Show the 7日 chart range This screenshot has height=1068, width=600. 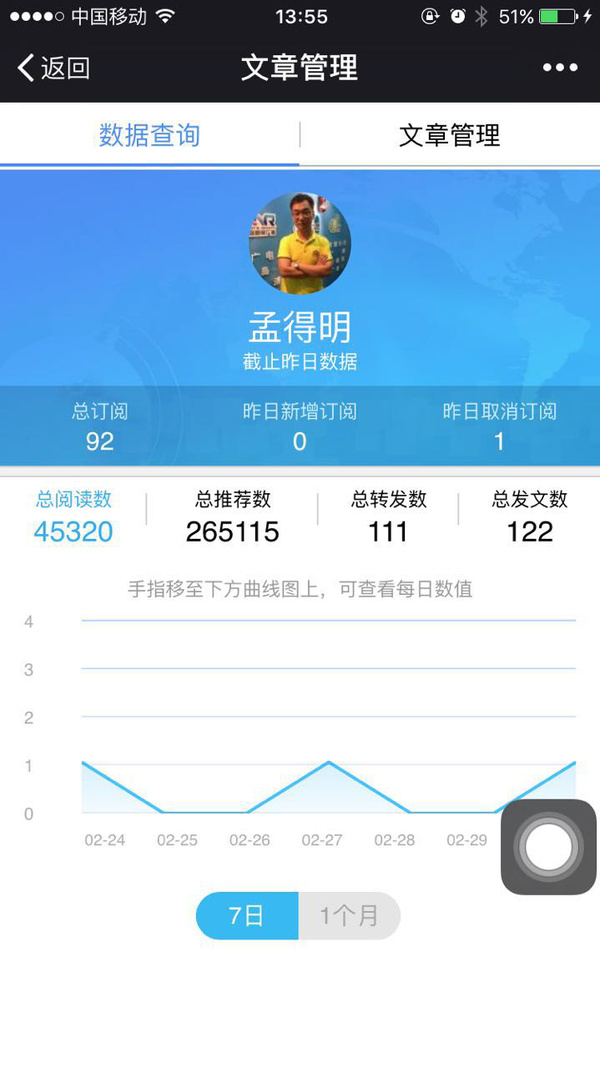coord(247,915)
